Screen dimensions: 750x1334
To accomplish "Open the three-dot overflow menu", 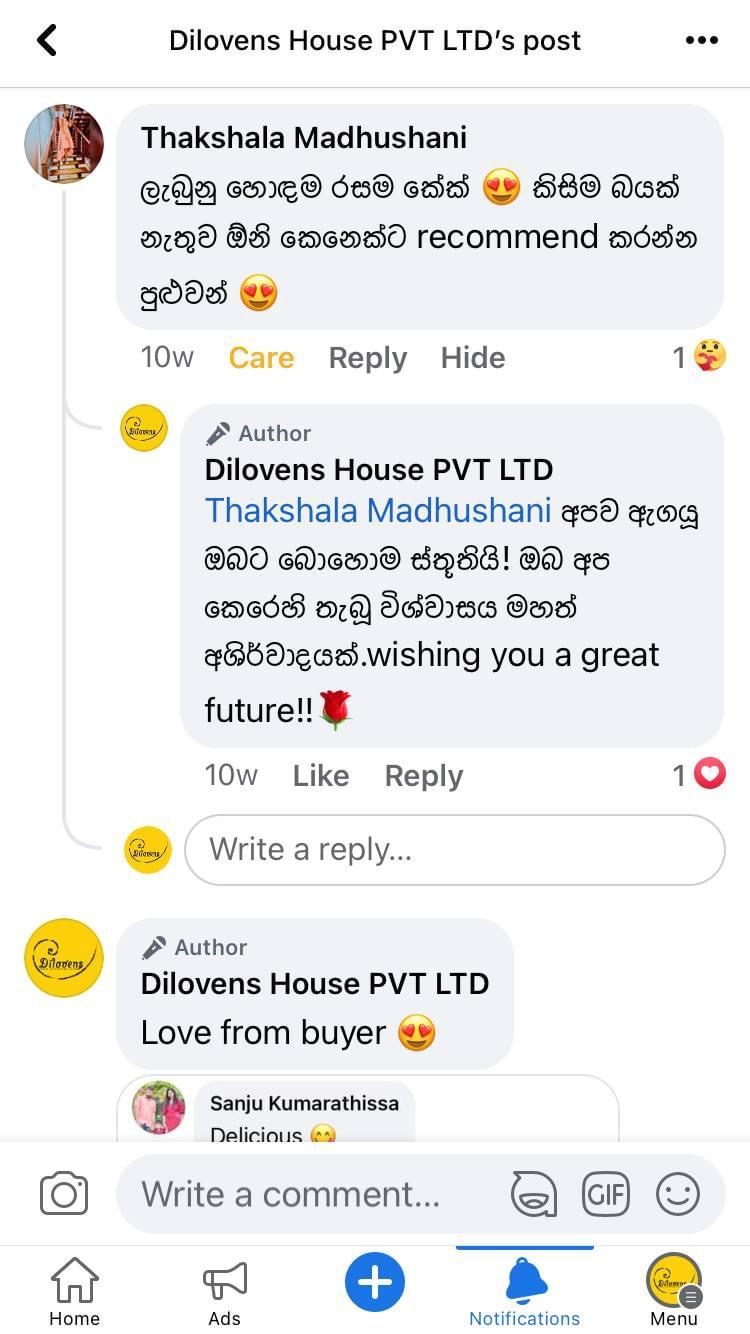I will 701,40.
